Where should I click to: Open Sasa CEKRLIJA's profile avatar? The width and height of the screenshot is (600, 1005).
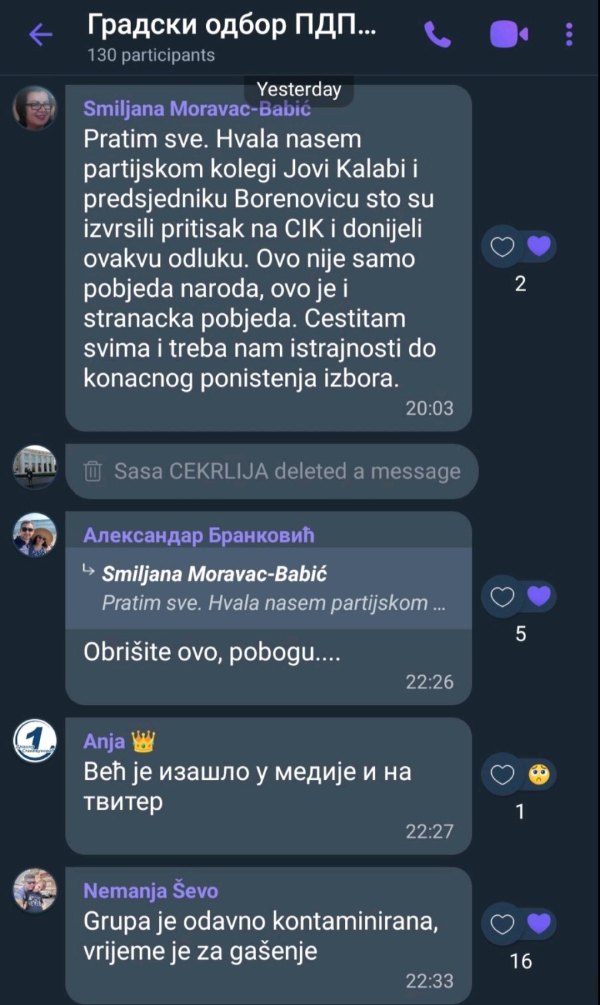tap(34, 467)
